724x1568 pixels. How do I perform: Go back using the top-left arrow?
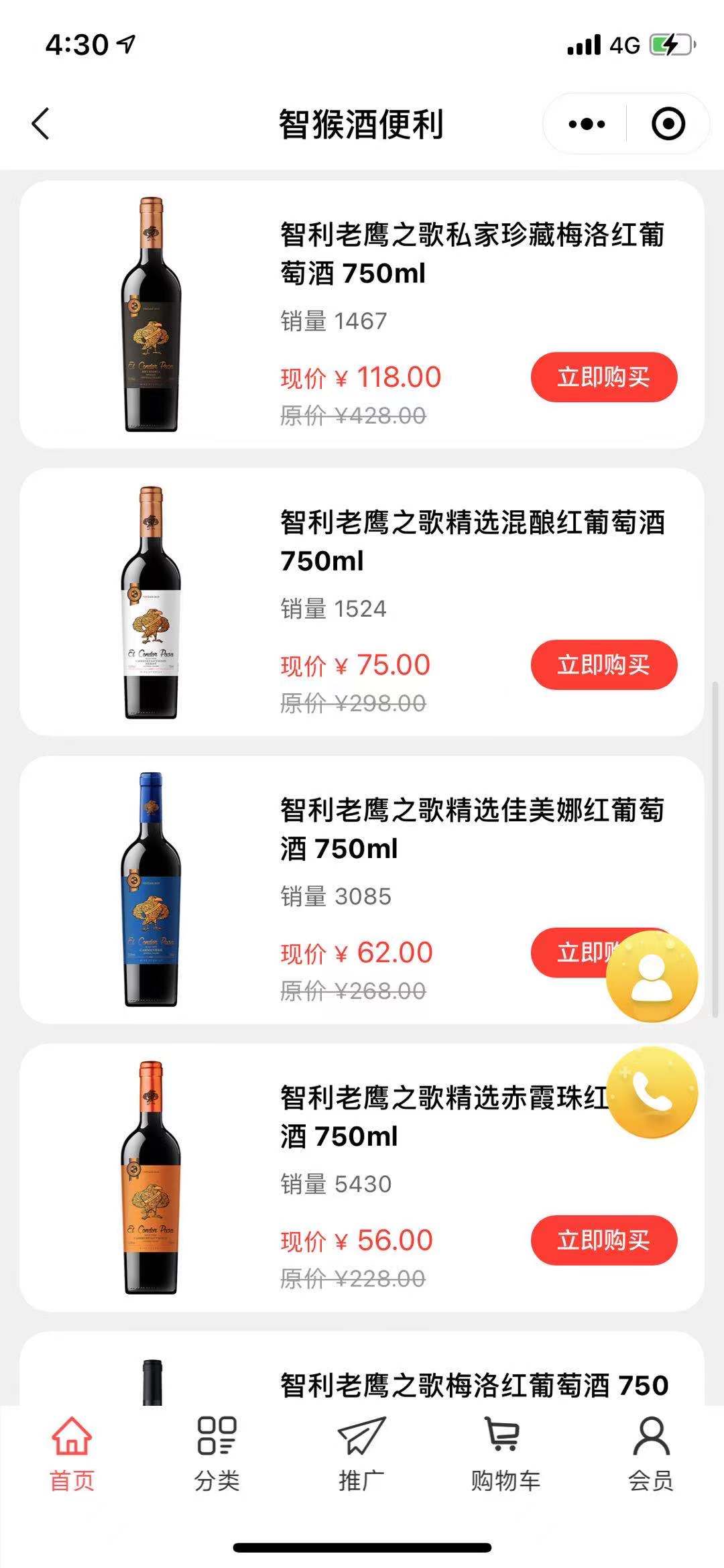click(x=41, y=124)
